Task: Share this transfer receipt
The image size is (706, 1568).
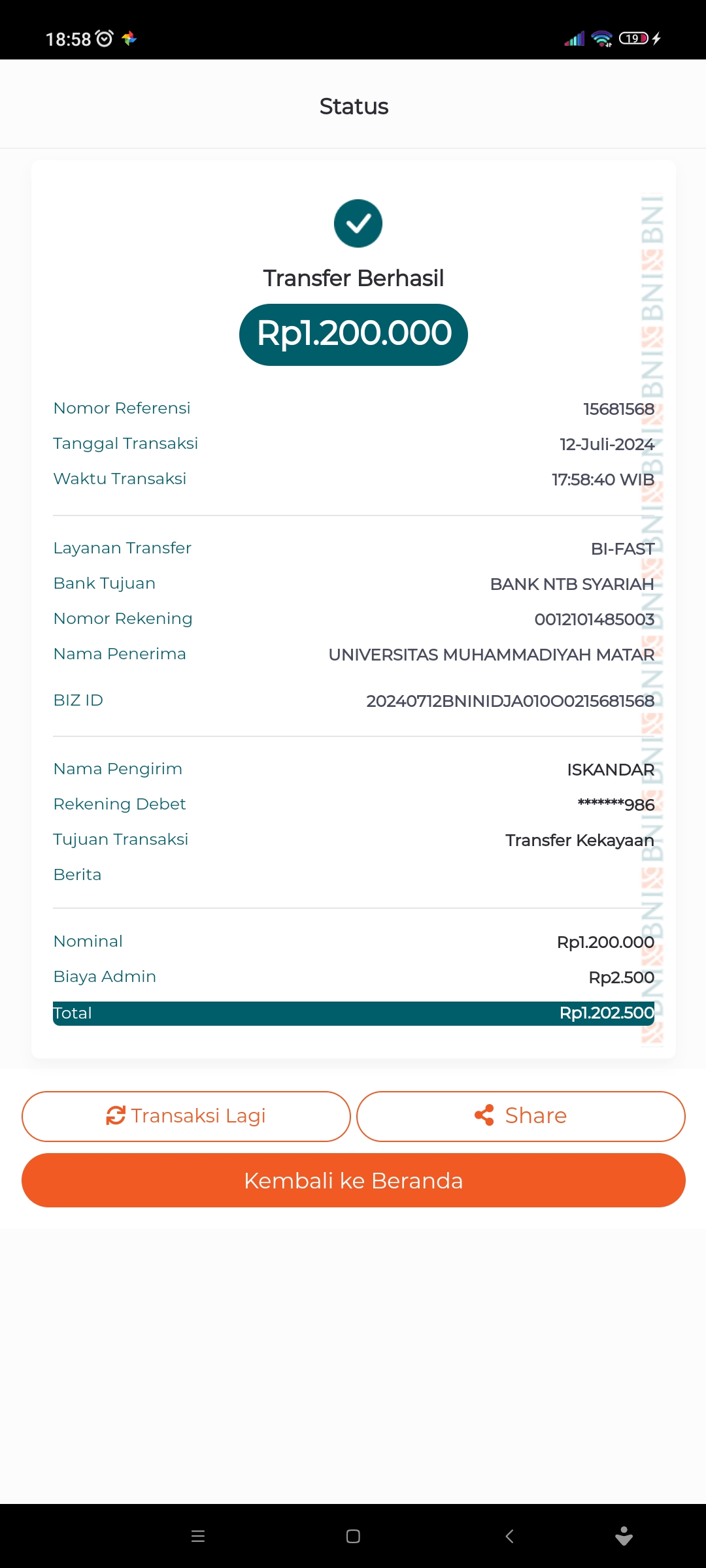Action: (520, 1116)
